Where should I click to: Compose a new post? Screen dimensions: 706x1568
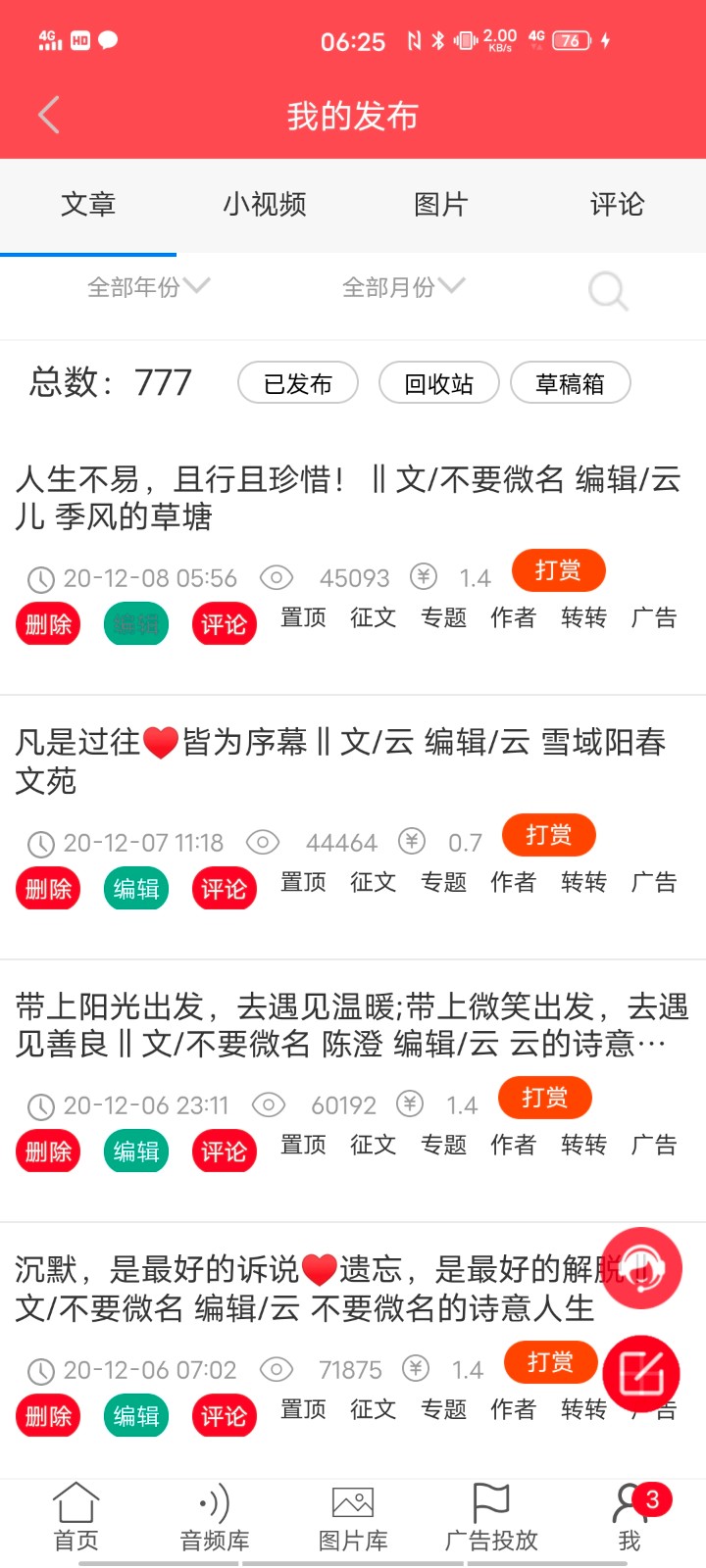click(641, 1374)
